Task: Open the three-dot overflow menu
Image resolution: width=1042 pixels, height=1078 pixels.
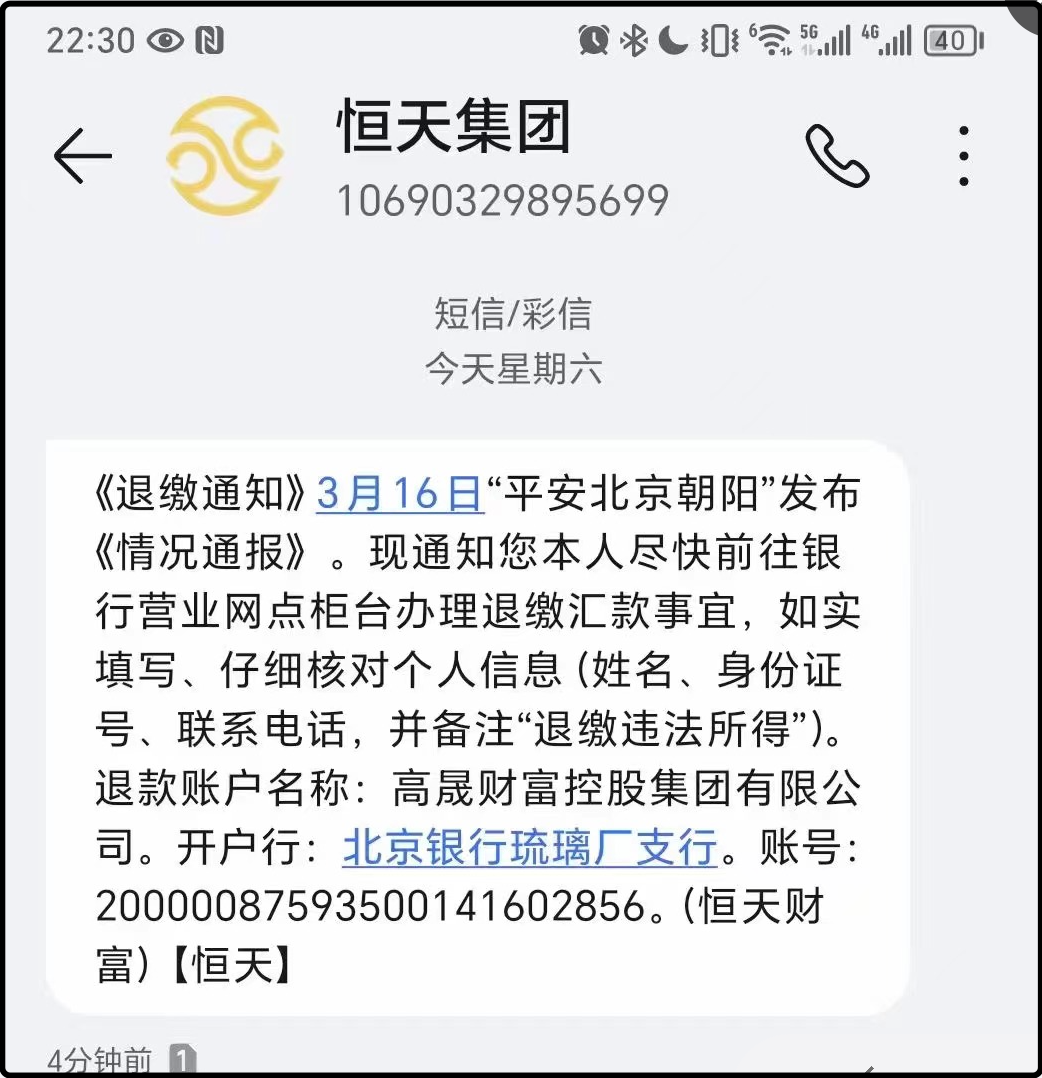Action: pyautogui.click(x=963, y=156)
